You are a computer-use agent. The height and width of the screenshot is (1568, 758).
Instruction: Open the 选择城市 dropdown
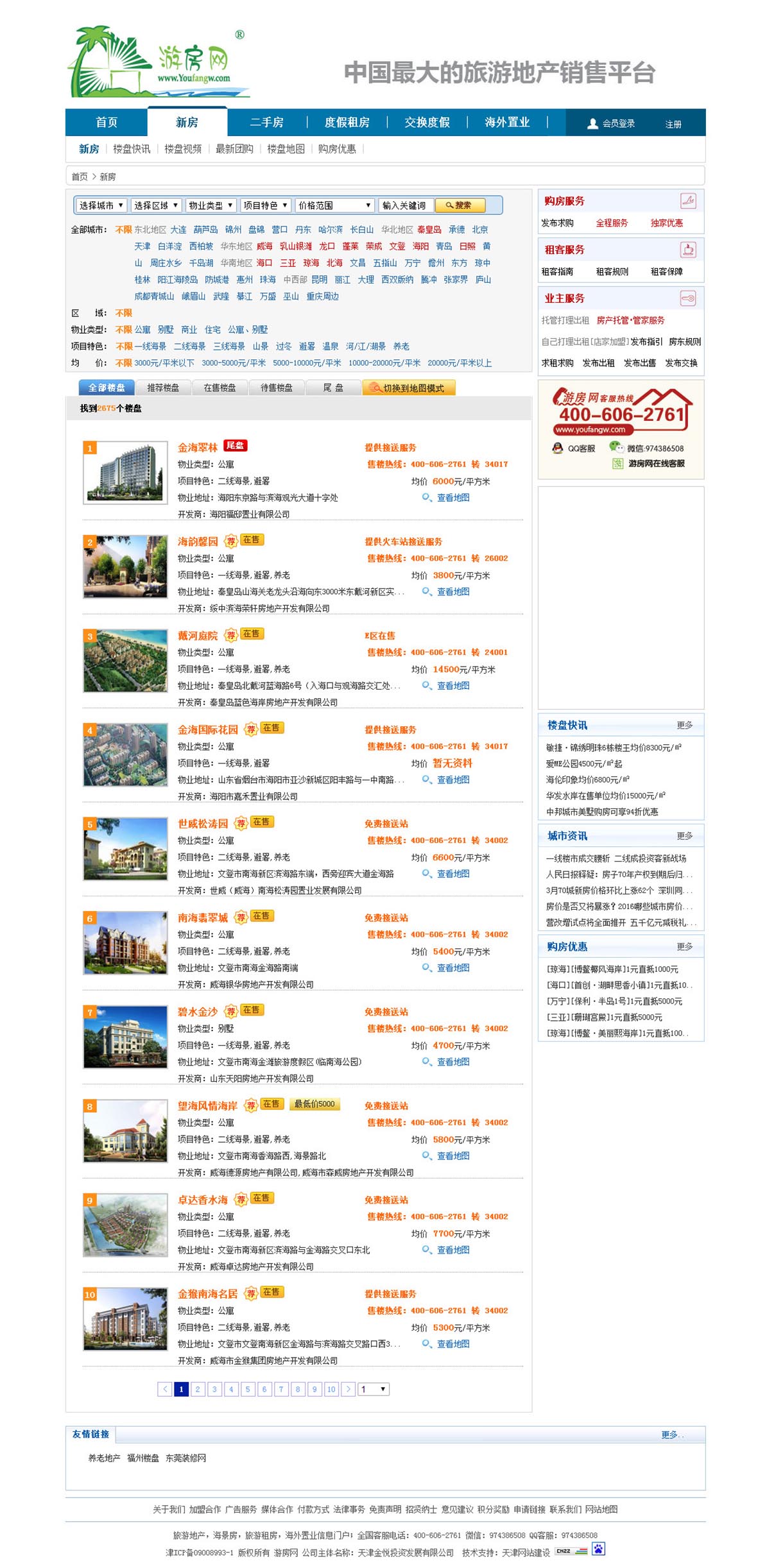pyautogui.click(x=101, y=205)
